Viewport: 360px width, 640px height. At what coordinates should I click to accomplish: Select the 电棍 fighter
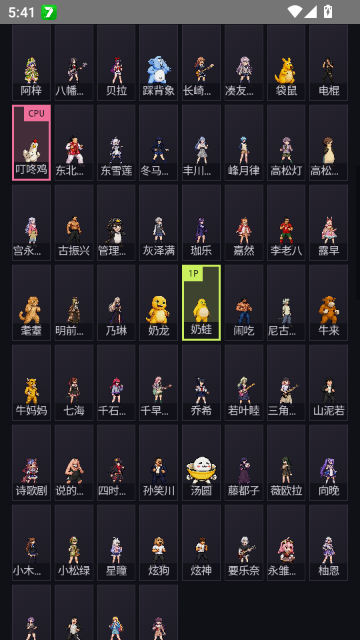pyautogui.click(x=329, y=62)
